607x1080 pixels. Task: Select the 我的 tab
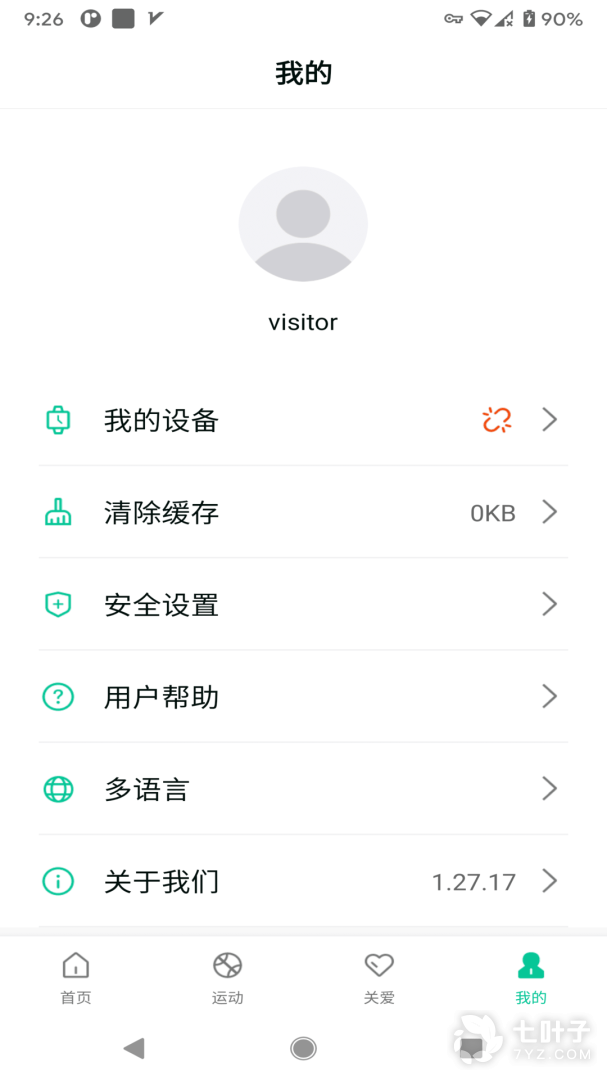[x=531, y=978]
